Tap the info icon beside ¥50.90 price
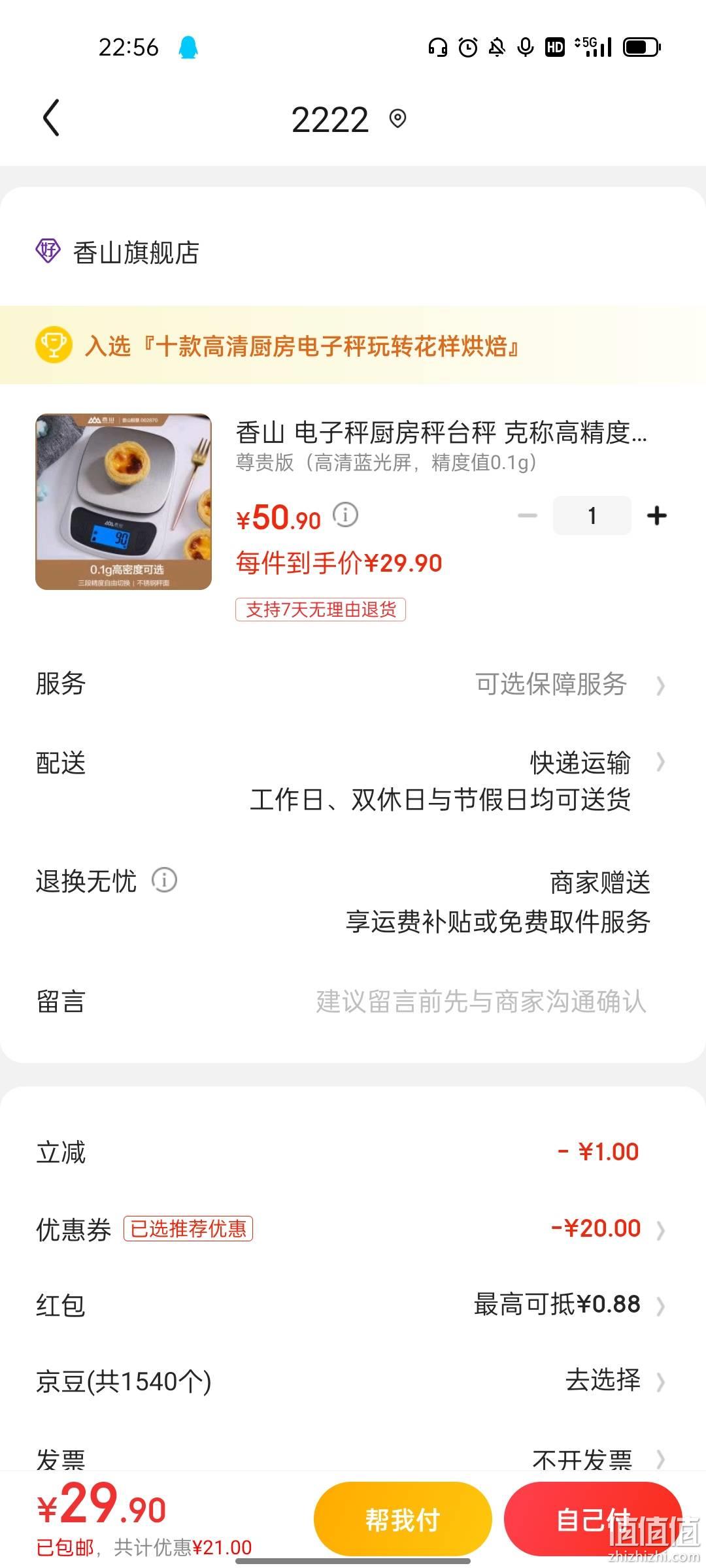706x1568 pixels. pos(345,515)
